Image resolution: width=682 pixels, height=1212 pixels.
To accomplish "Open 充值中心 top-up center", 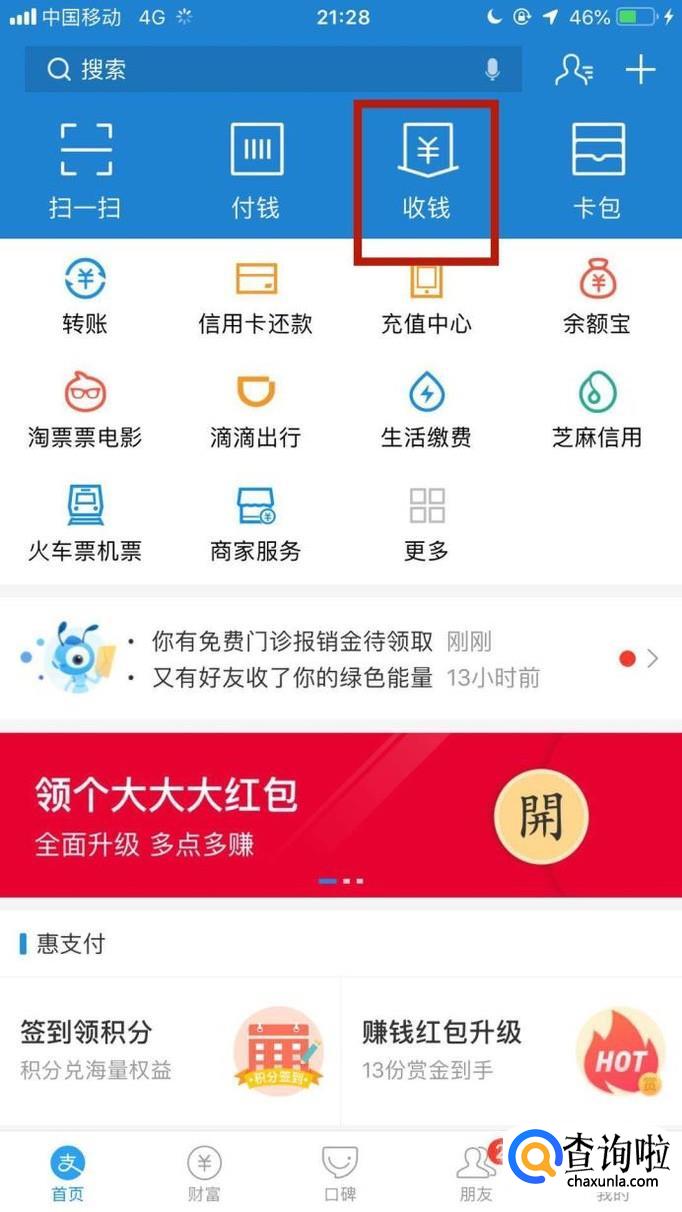I will [x=427, y=297].
